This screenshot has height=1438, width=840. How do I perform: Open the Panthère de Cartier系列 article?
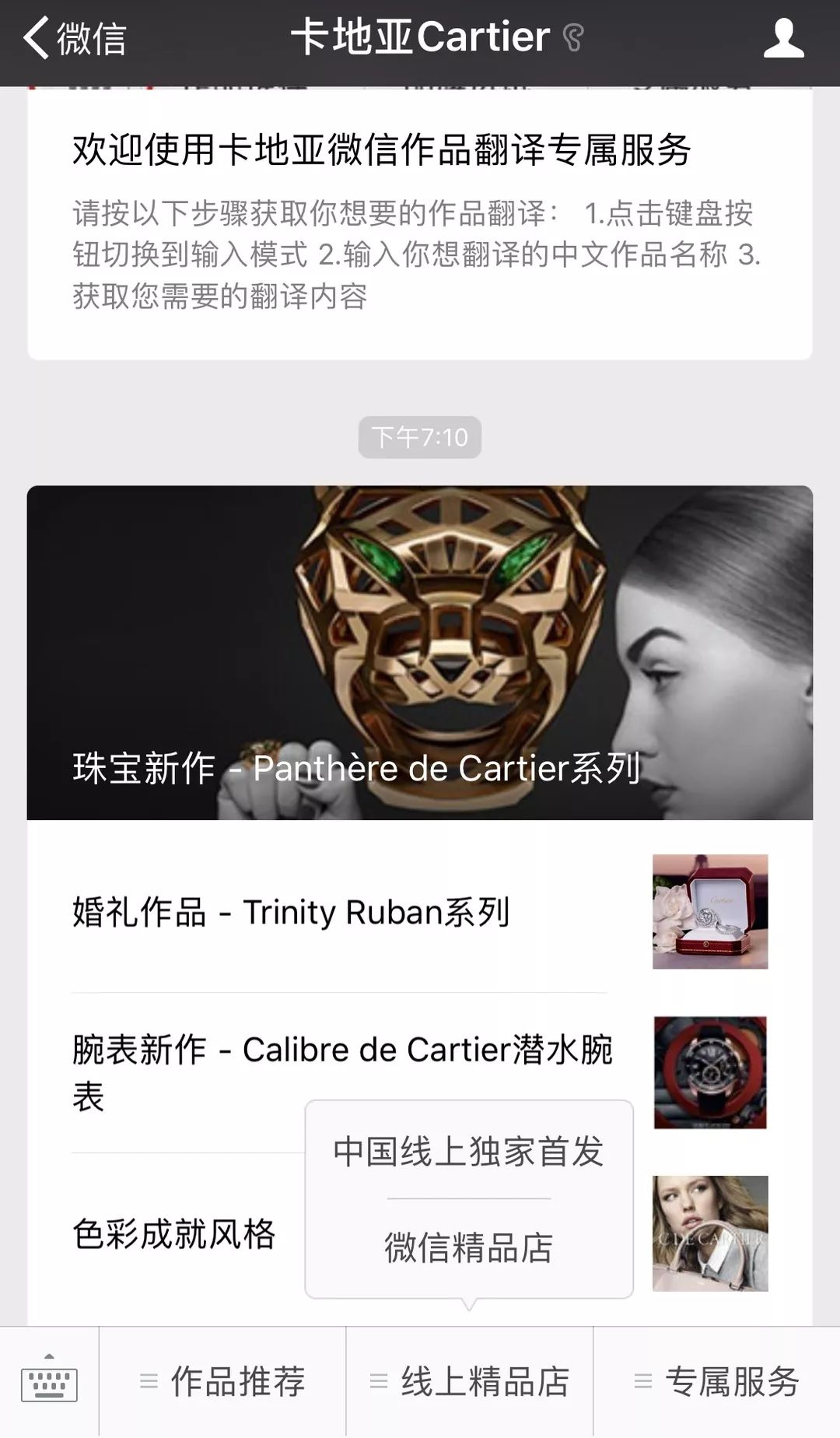coord(418,652)
